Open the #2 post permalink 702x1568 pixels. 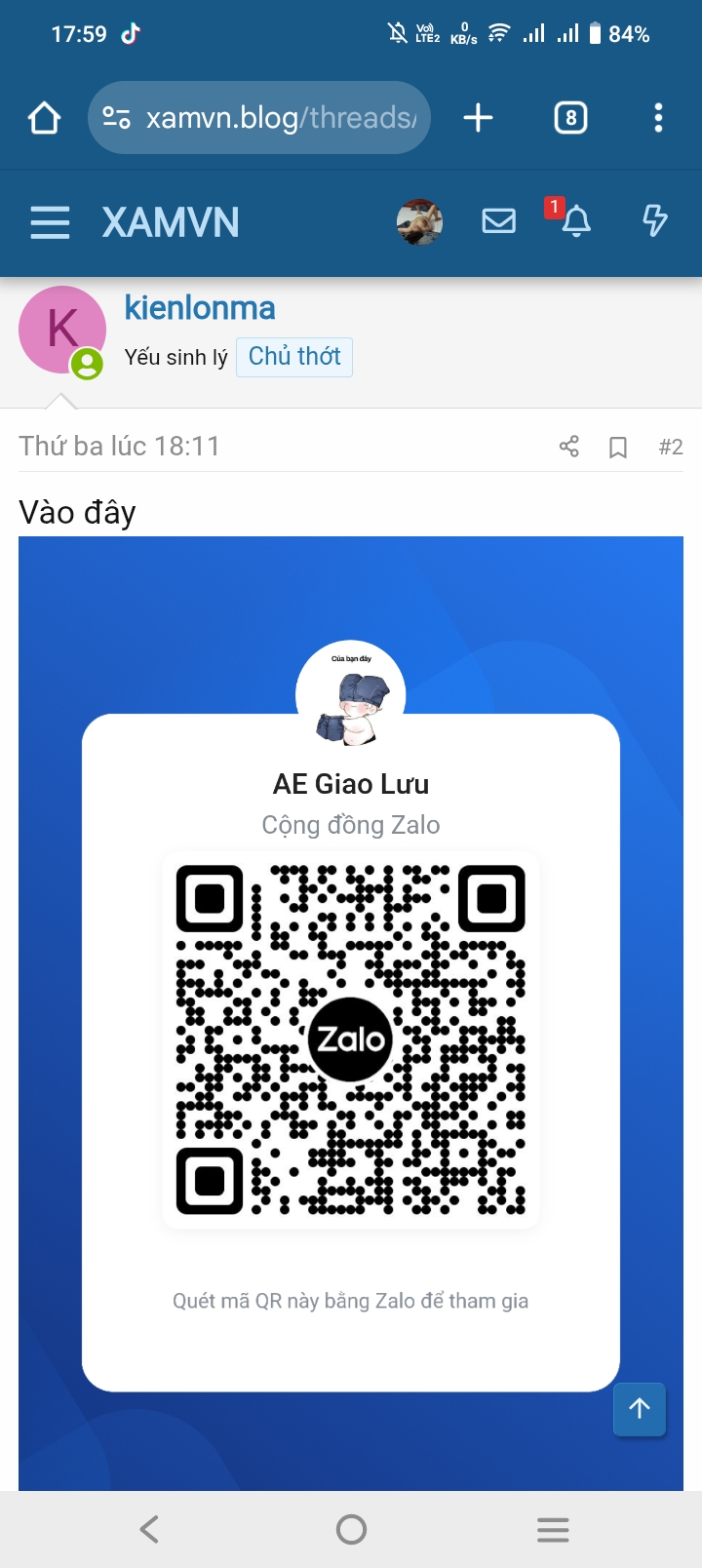(671, 447)
